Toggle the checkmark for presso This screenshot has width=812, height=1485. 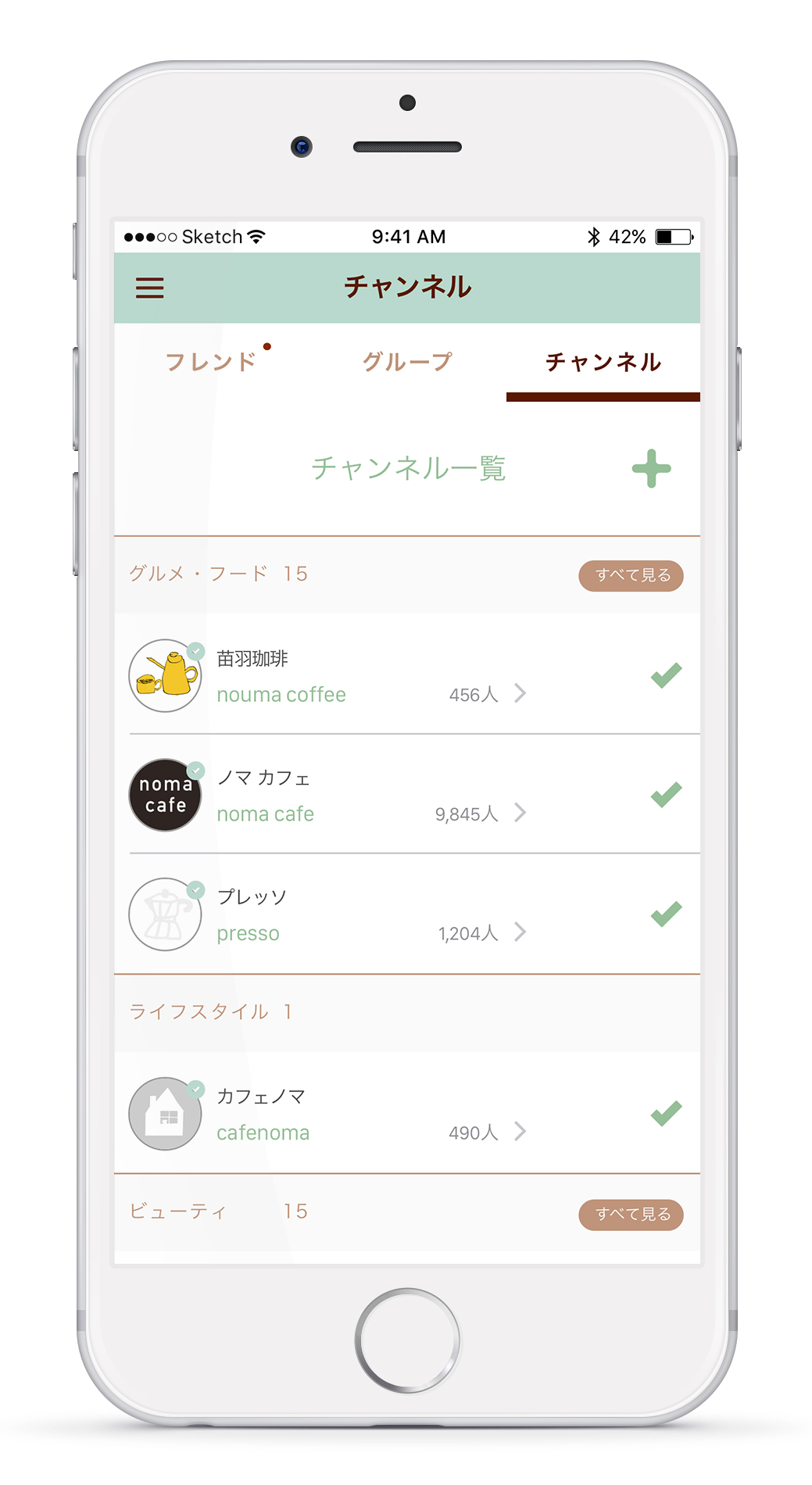coord(667,914)
